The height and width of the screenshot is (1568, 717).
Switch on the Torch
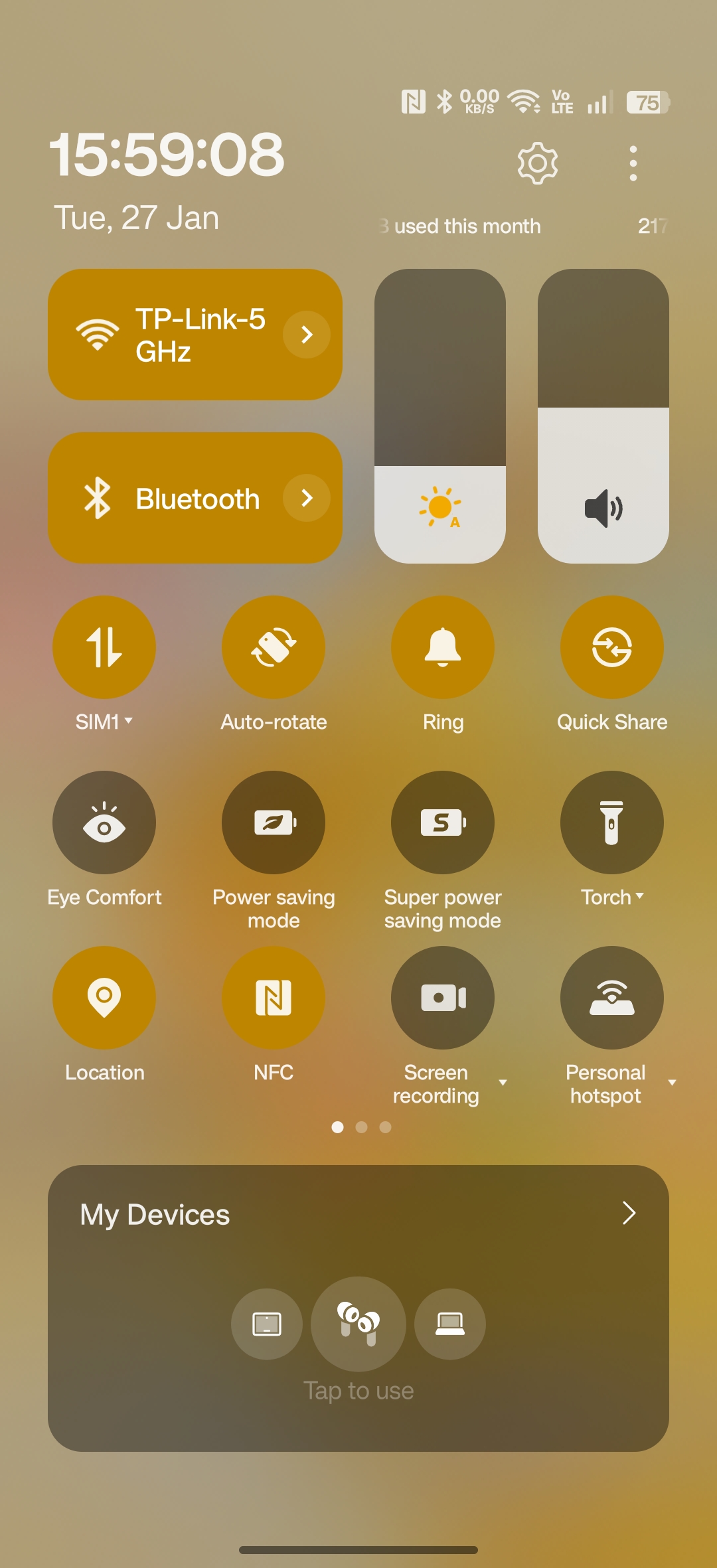(611, 823)
